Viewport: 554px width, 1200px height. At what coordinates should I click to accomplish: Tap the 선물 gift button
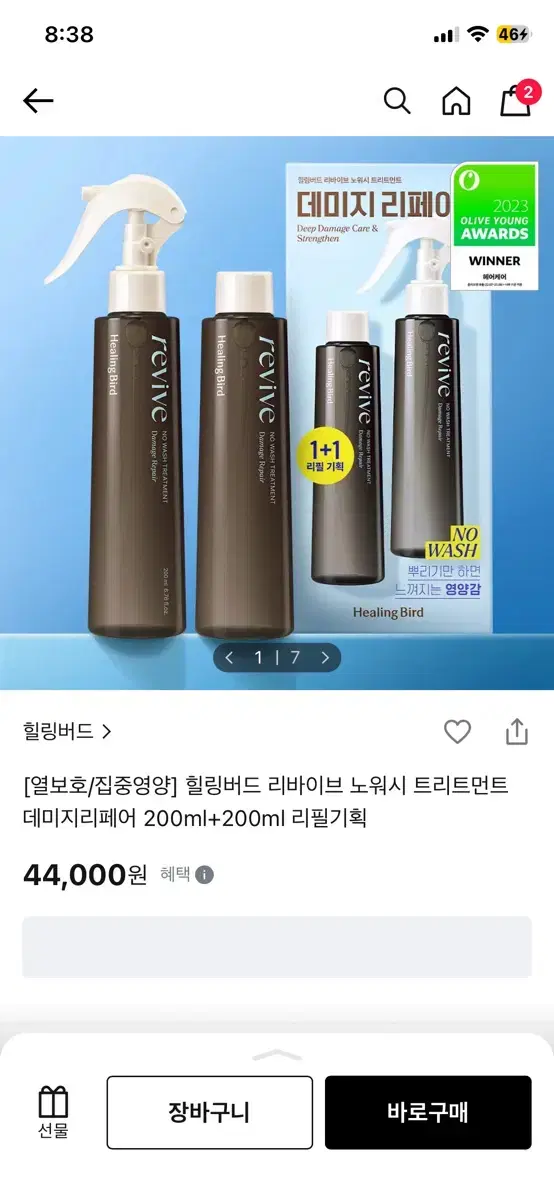tap(53, 1113)
